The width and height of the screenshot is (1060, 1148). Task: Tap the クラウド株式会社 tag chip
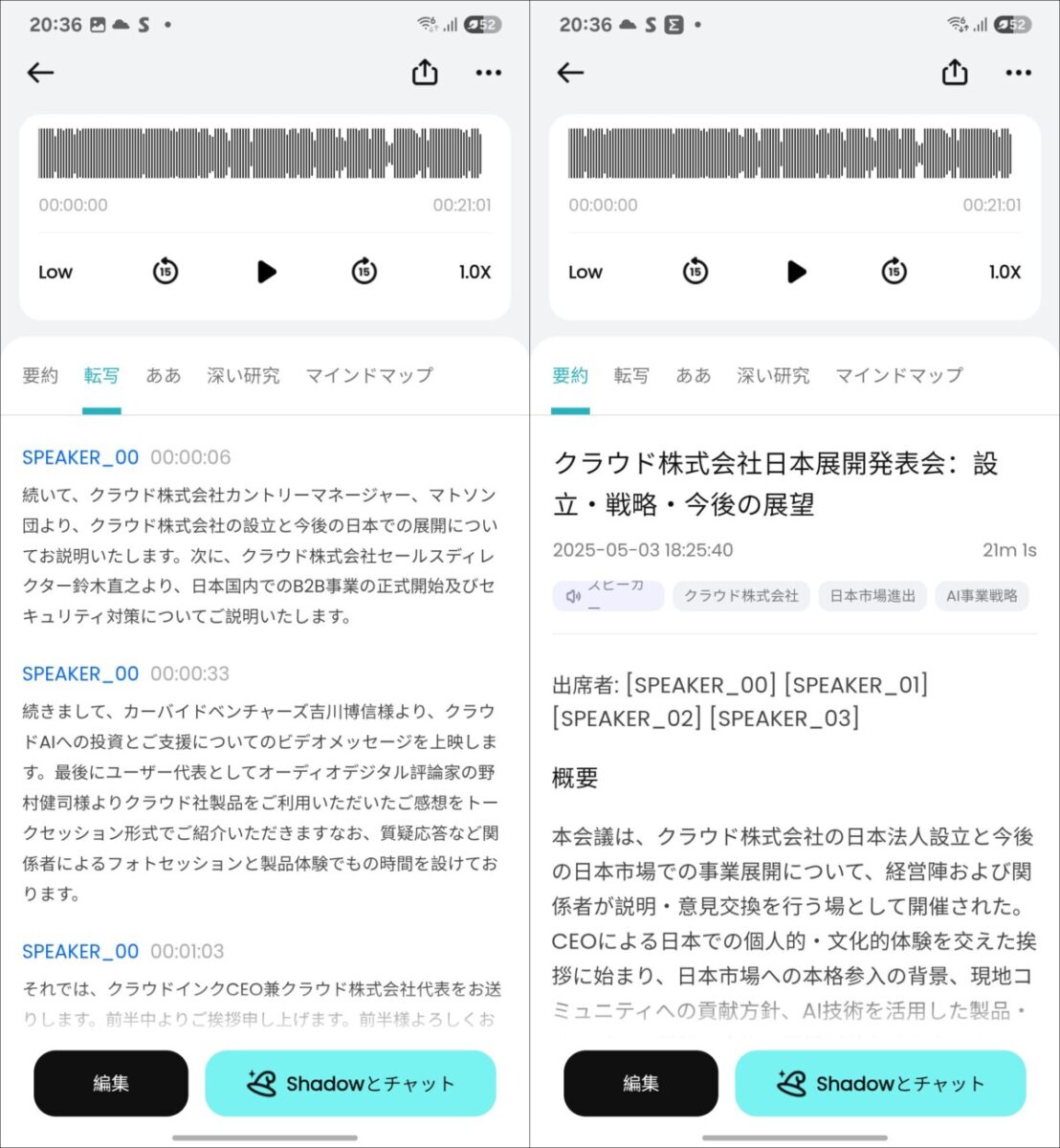[x=740, y=596]
